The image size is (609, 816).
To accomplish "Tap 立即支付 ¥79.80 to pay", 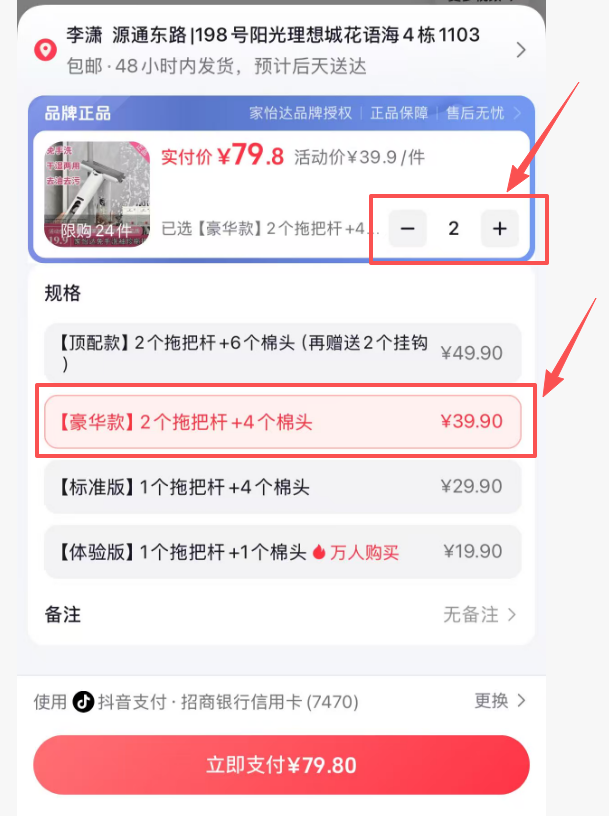I will pyautogui.click(x=281, y=766).
